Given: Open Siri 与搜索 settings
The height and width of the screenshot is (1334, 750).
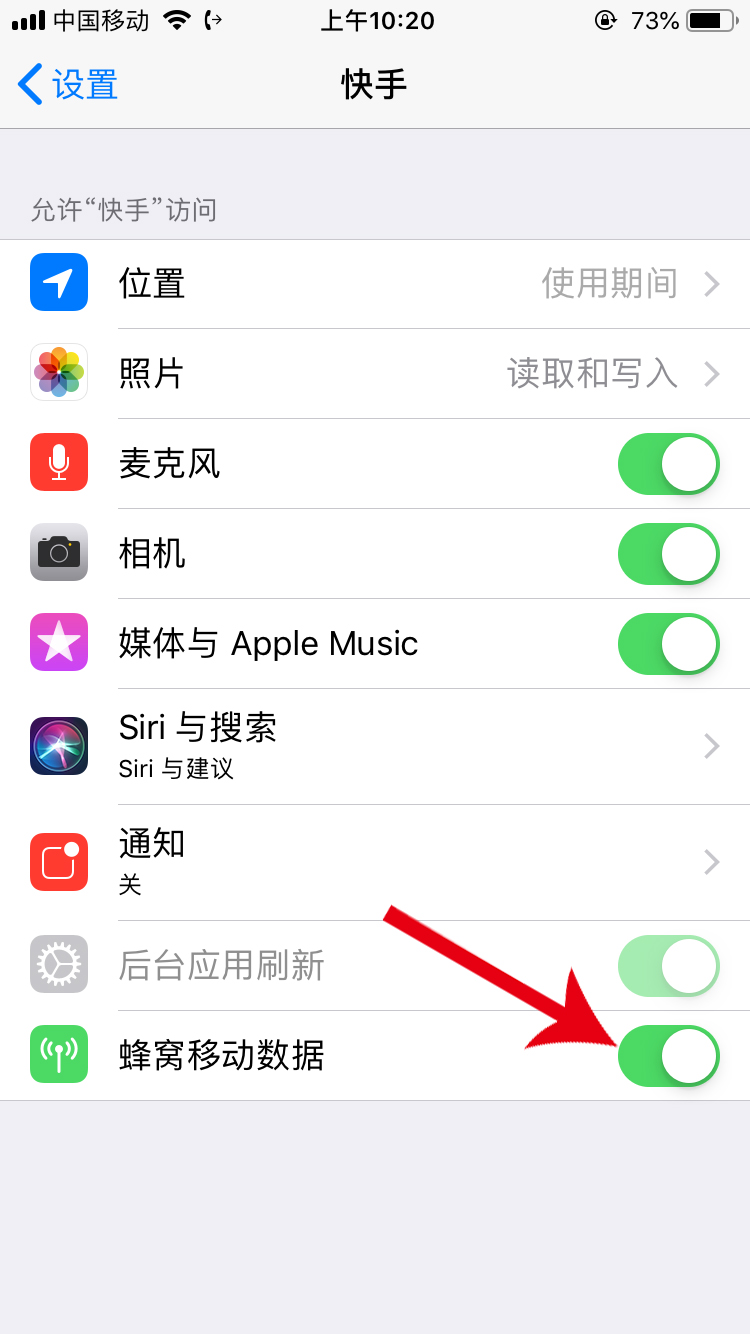Looking at the screenshot, I should [x=400, y=746].
